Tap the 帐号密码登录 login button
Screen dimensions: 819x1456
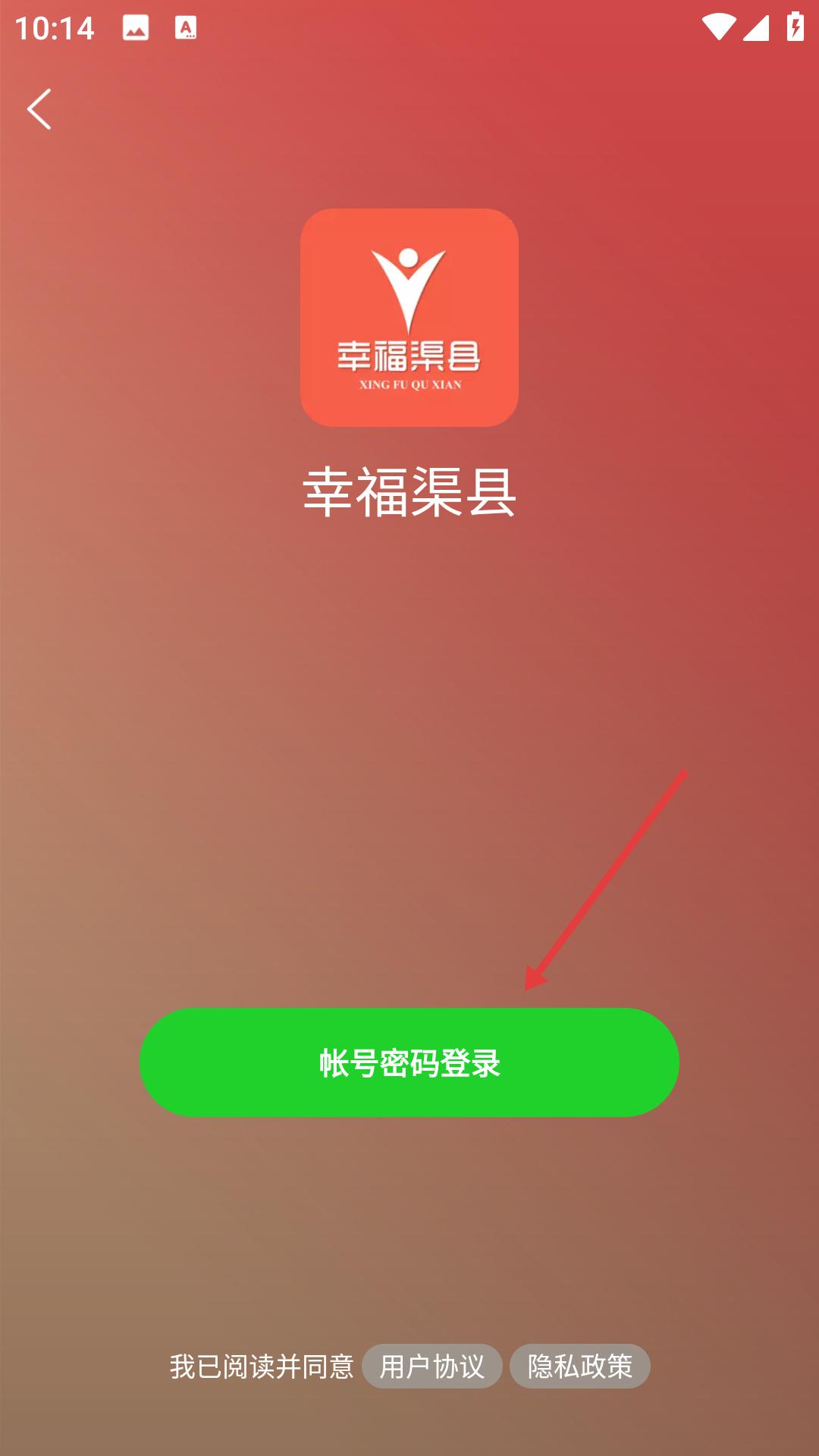pos(409,1062)
